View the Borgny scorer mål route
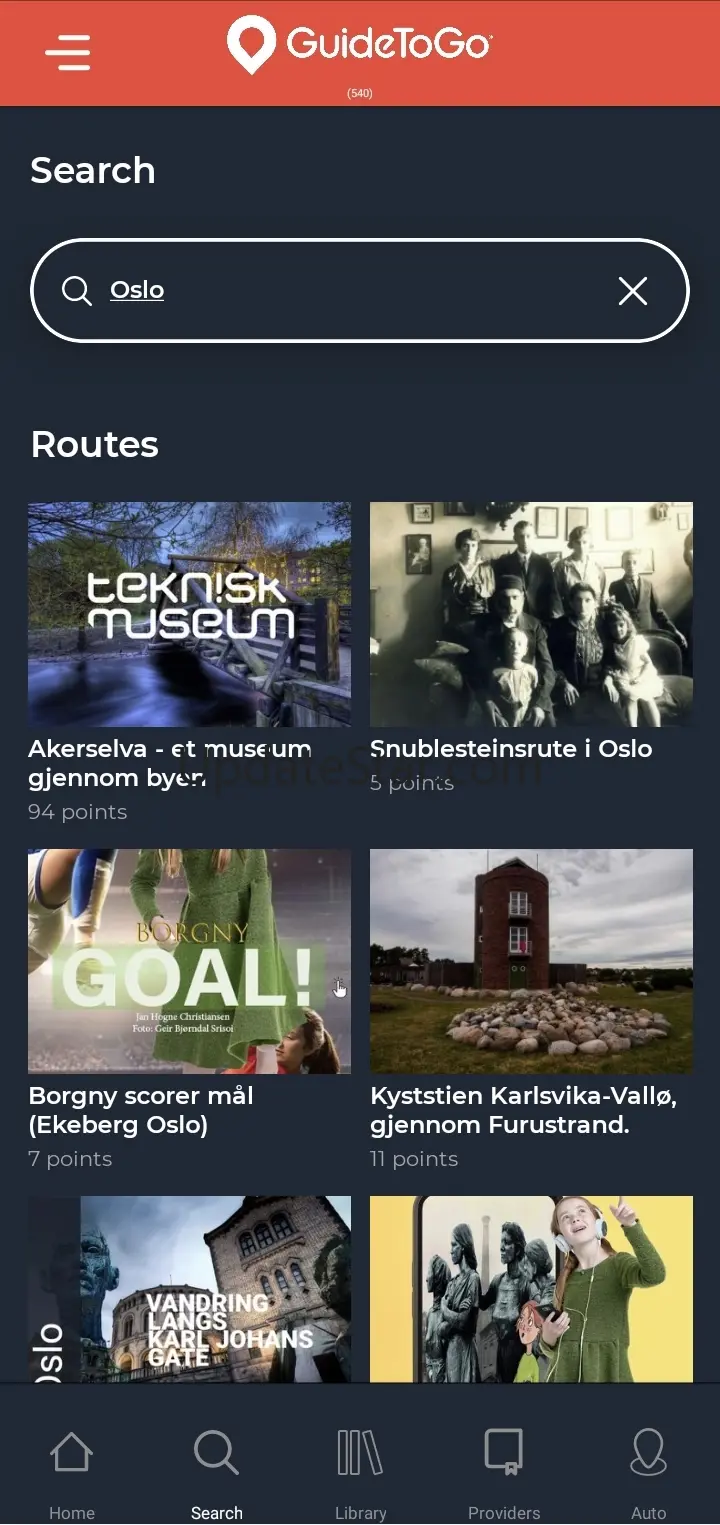Screen dimensions: 720x1525 click(189, 961)
